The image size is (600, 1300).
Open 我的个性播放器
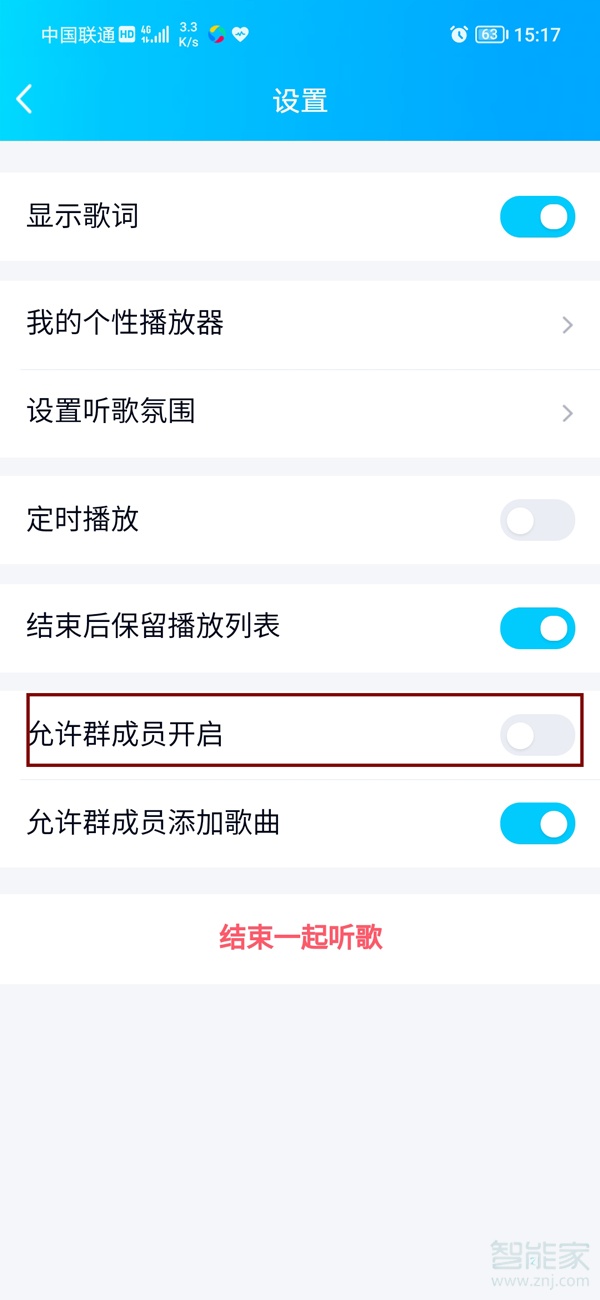pyautogui.click(x=300, y=324)
